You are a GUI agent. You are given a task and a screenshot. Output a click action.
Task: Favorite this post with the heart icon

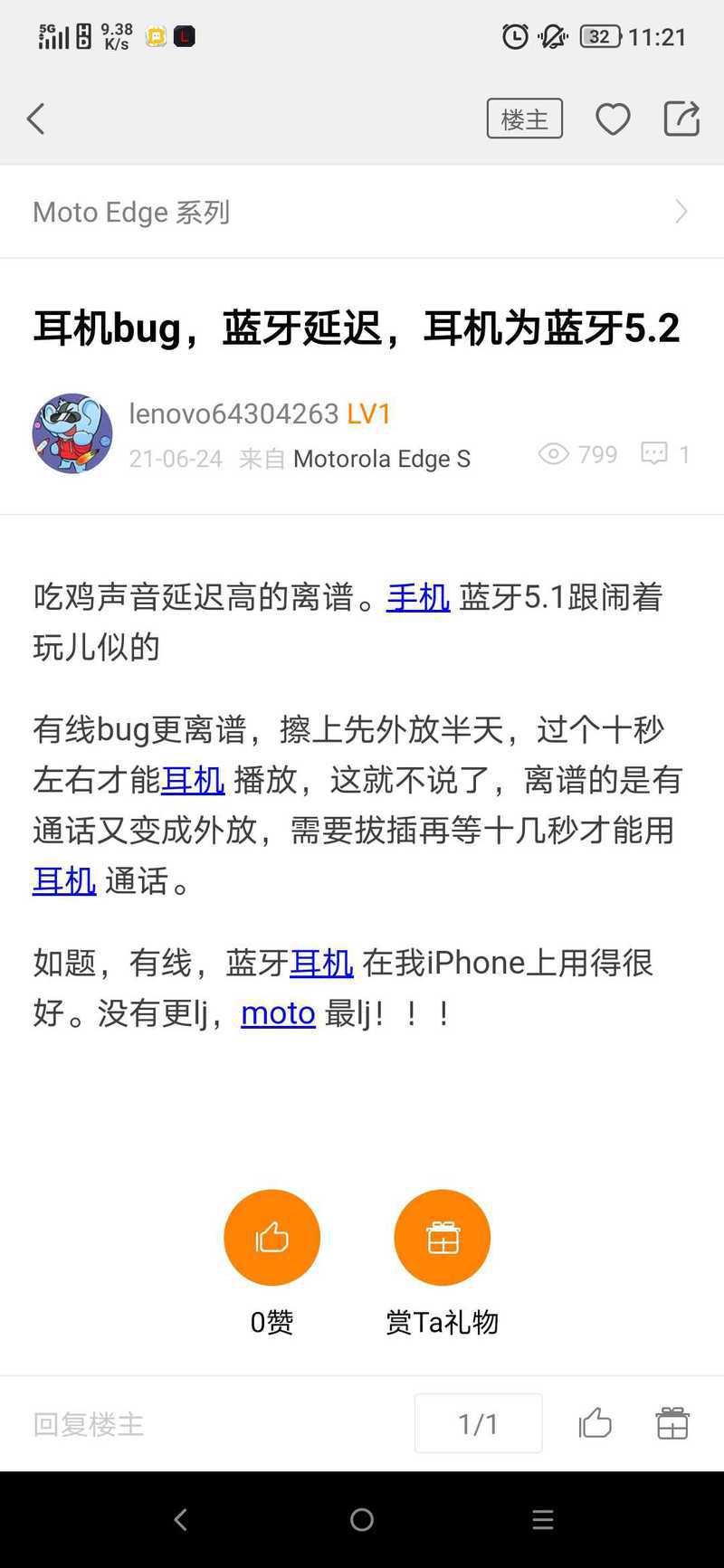613,119
